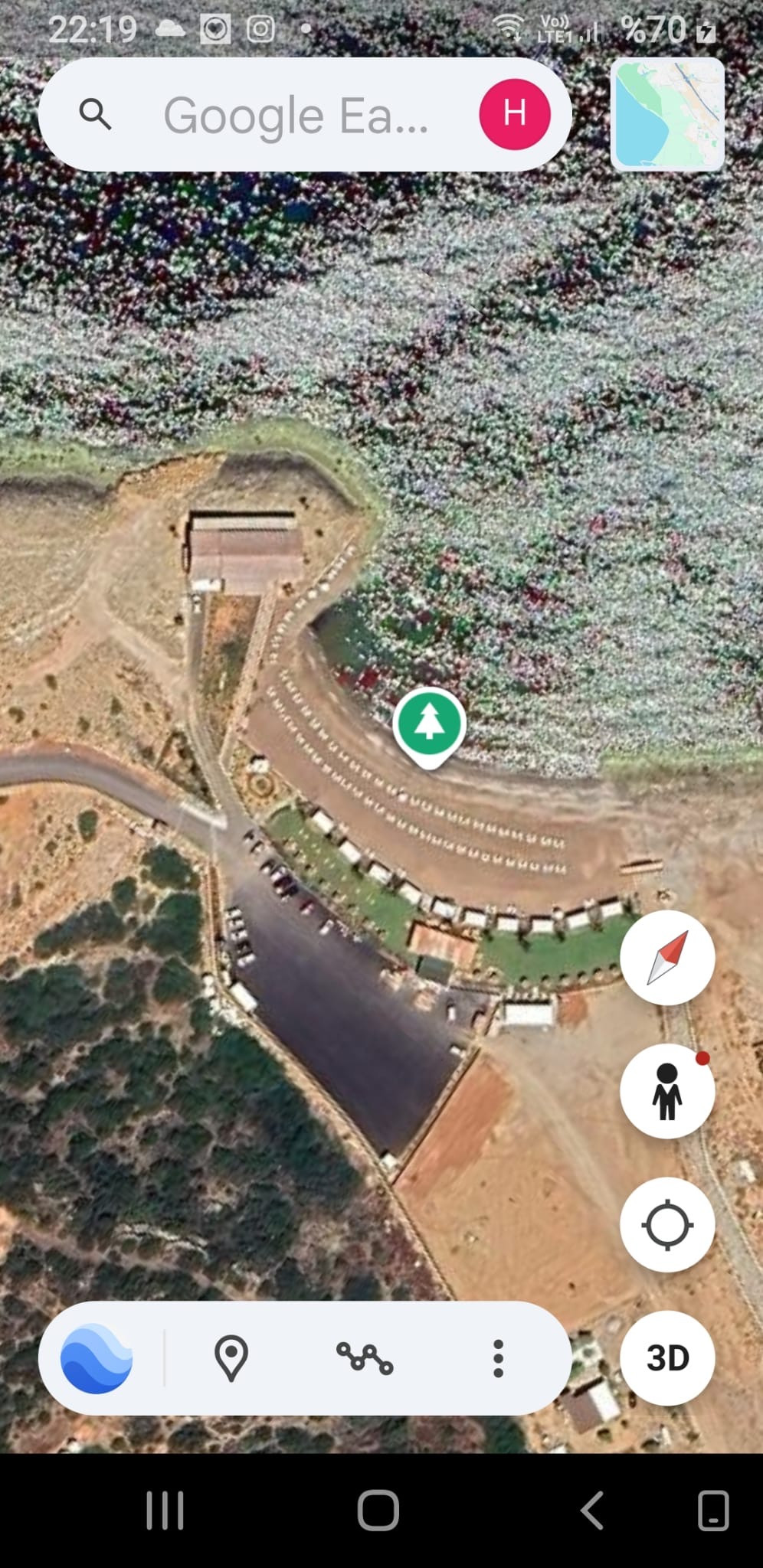The image size is (763, 1568).
Task: Open the three-dot overflow menu
Action: coord(498,1358)
